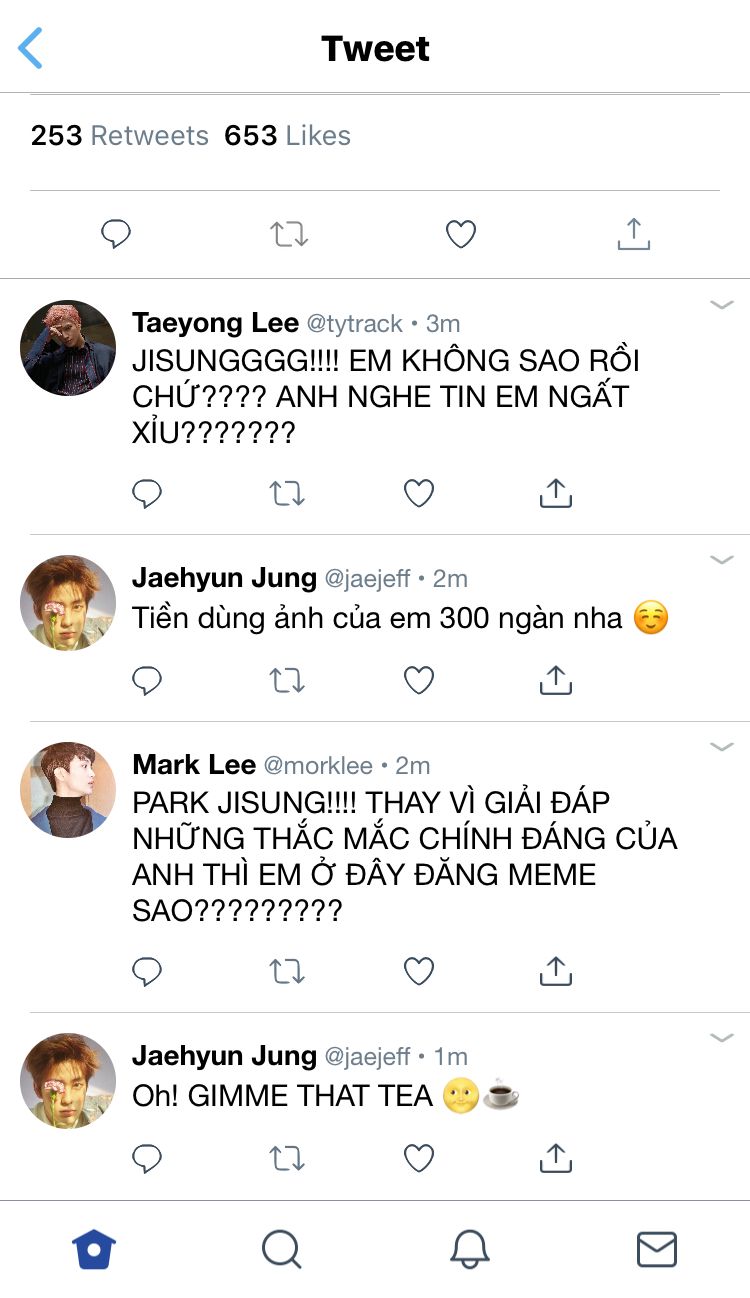Like Jaehyun's 'GIMME THAT TEA' reply
750x1298 pixels.
pyautogui.click(x=418, y=1159)
